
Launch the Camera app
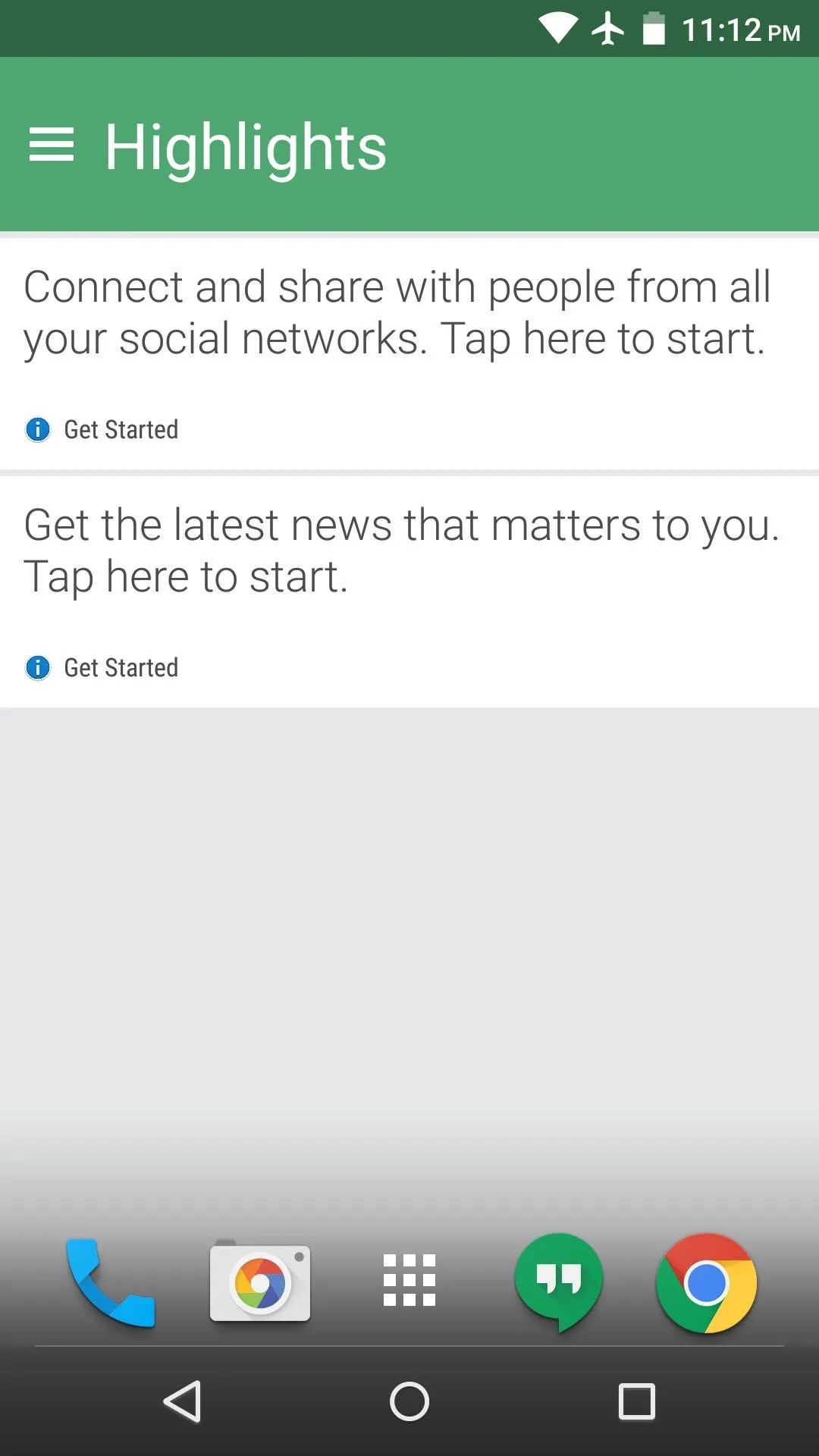click(x=260, y=1282)
